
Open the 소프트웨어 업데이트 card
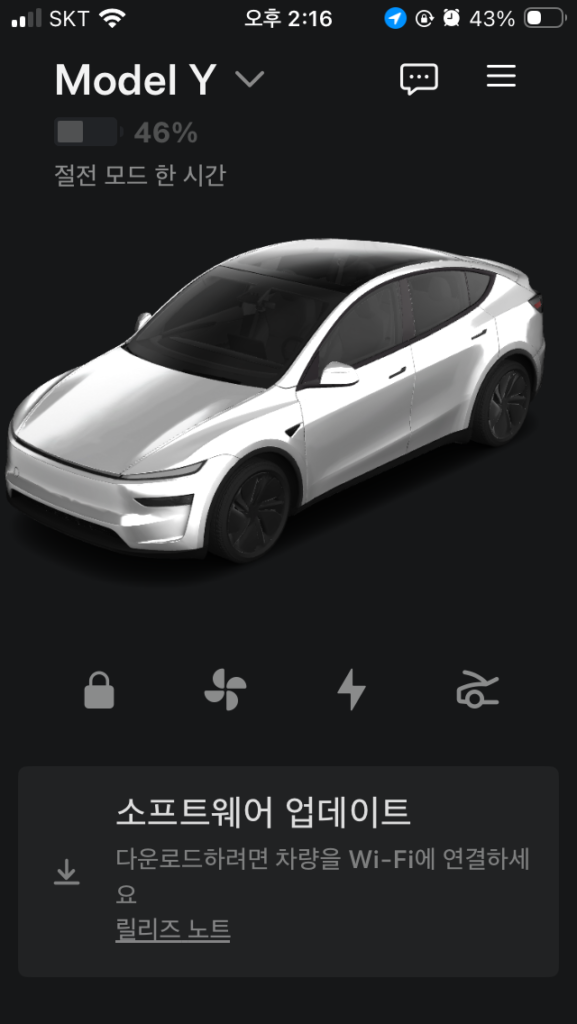tap(288, 871)
